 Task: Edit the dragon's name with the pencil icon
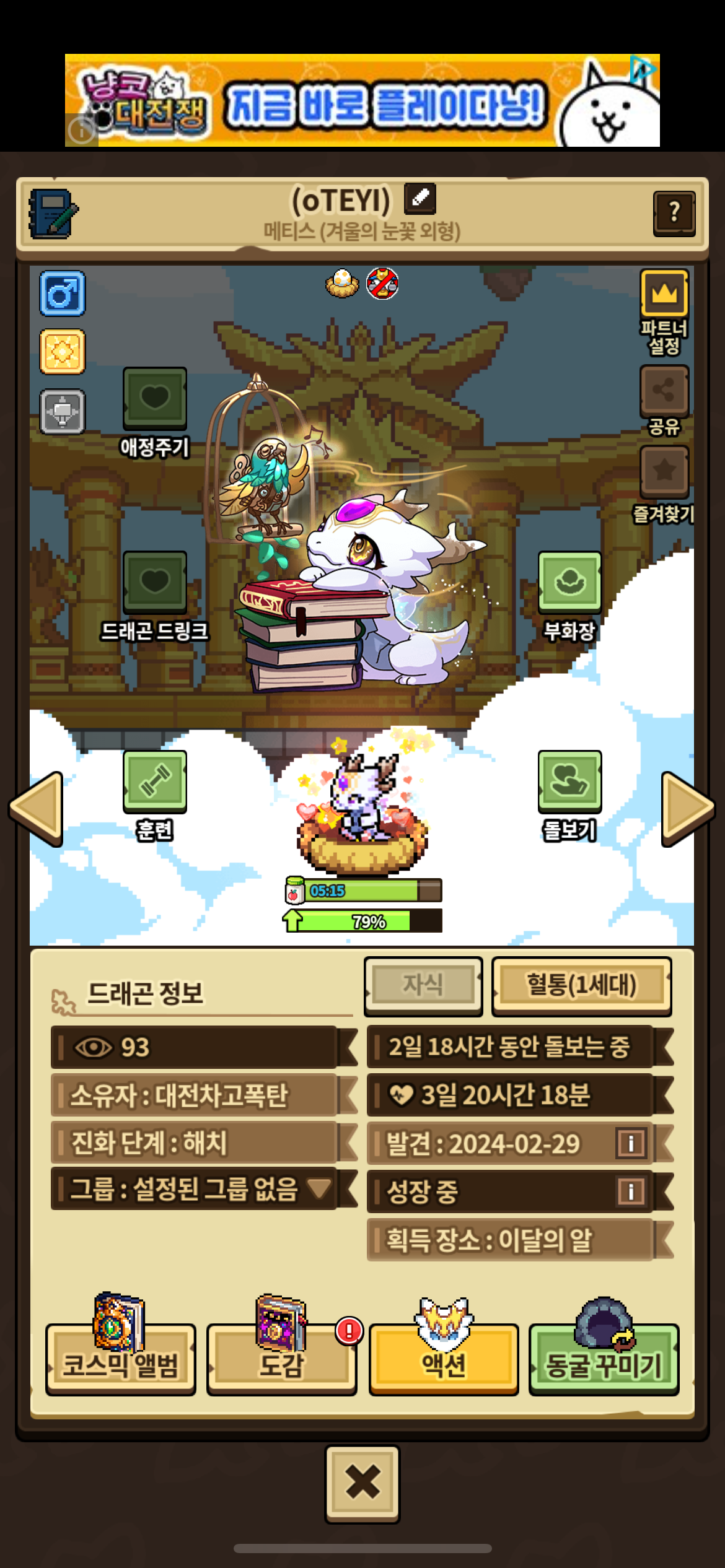(x=420, y=198)
